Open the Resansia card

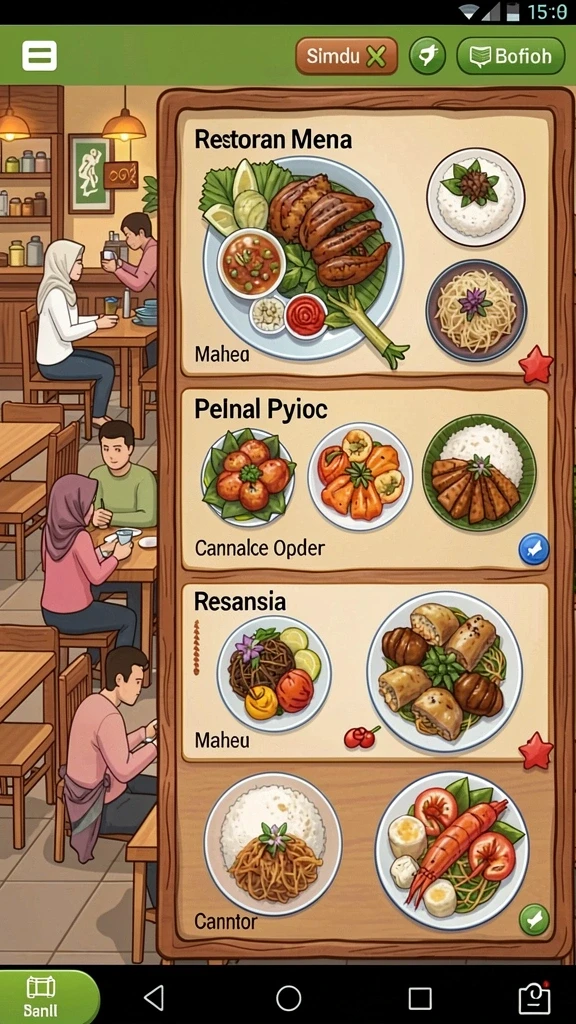coord(364,672)
